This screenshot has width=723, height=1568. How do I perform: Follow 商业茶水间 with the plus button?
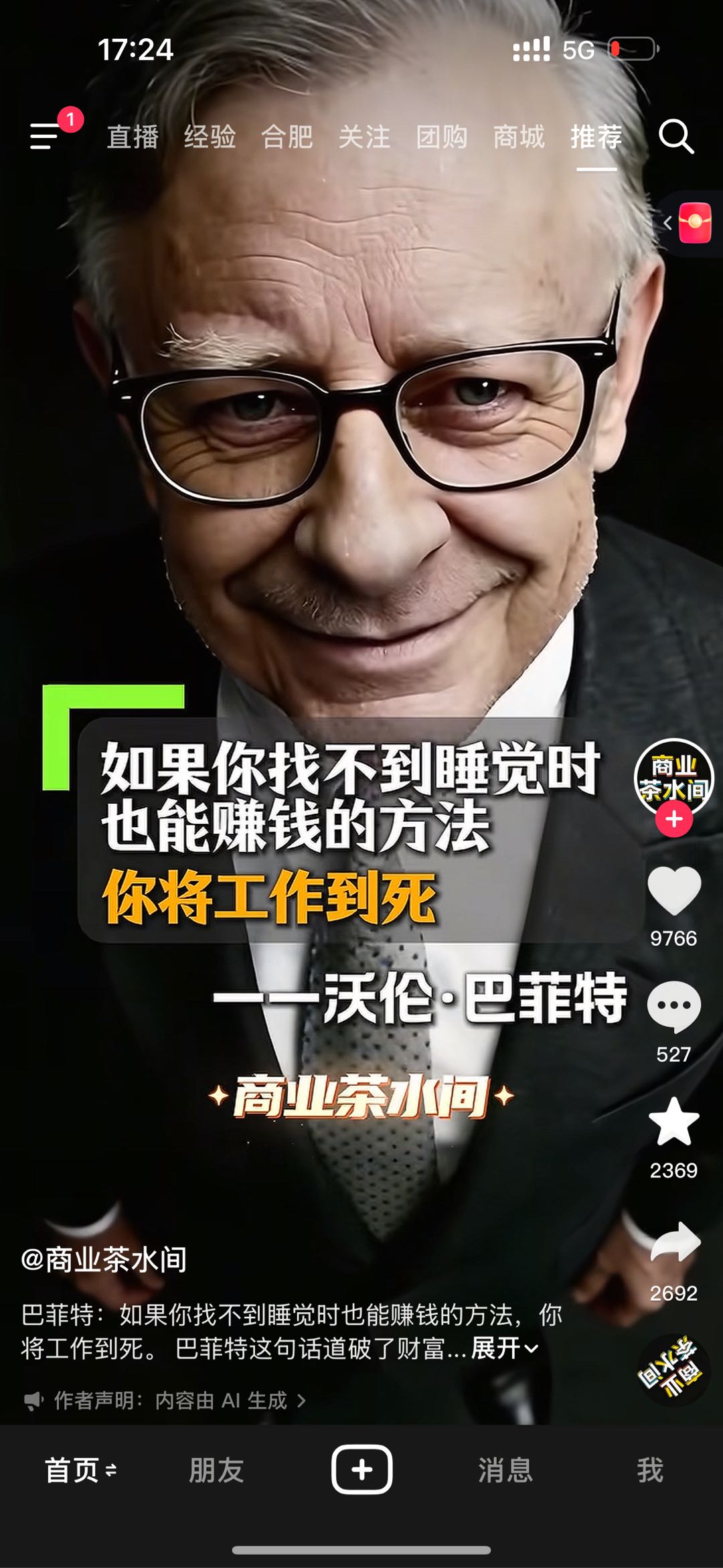click(x=675, y=816)
